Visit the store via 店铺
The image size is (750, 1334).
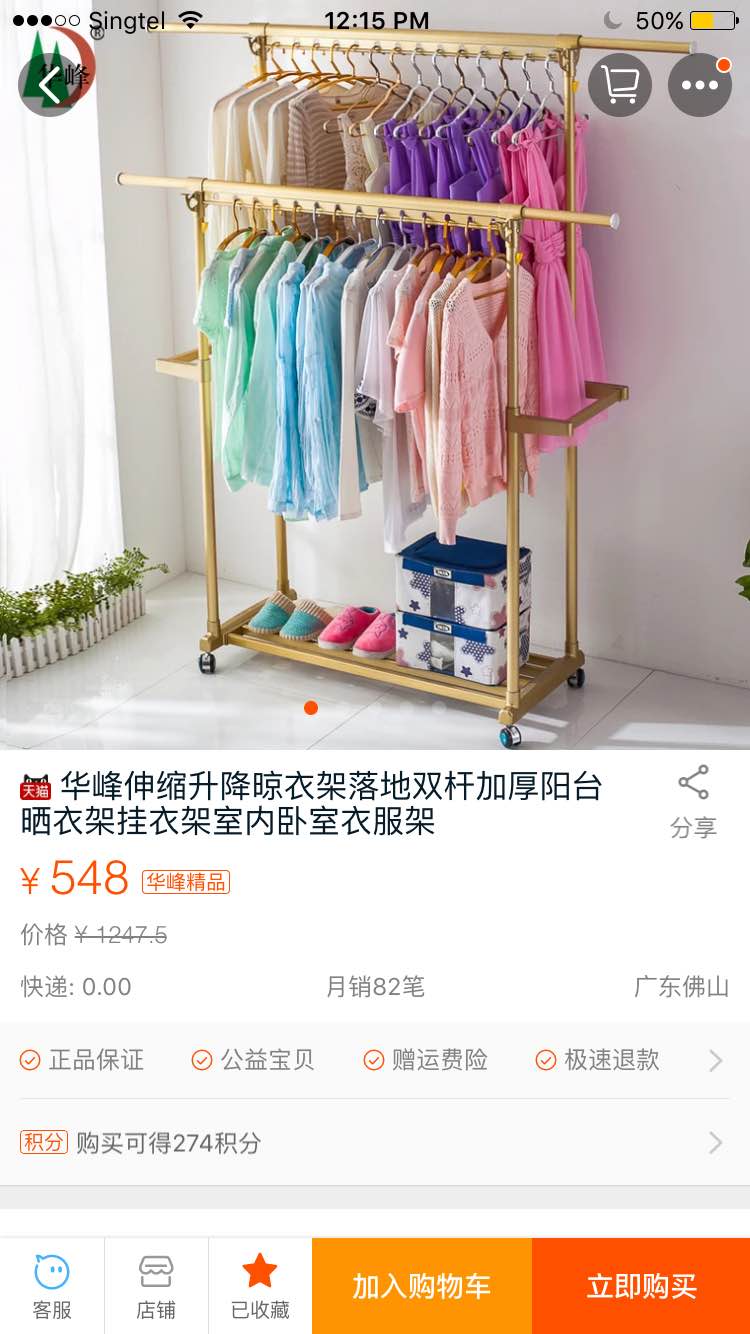[x=156, y=1286]
